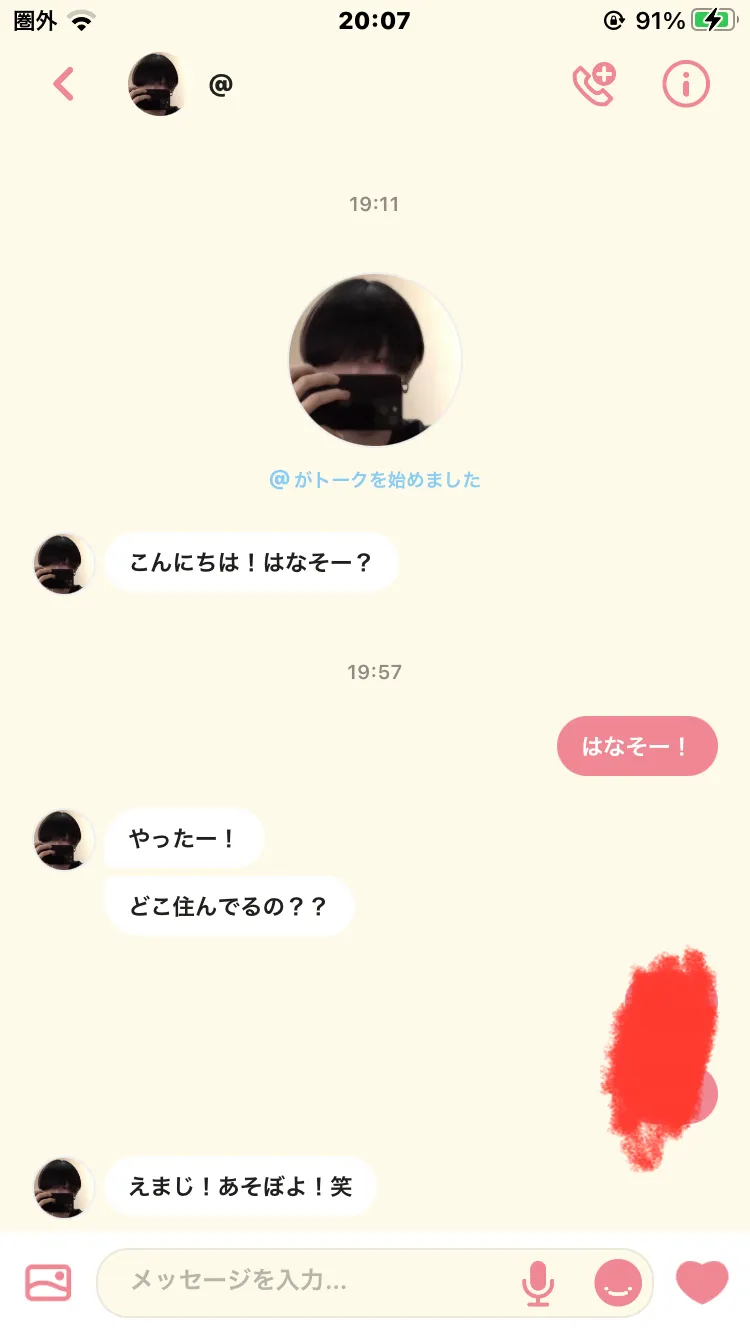Go back with the pink arrow

coord(63,84)
